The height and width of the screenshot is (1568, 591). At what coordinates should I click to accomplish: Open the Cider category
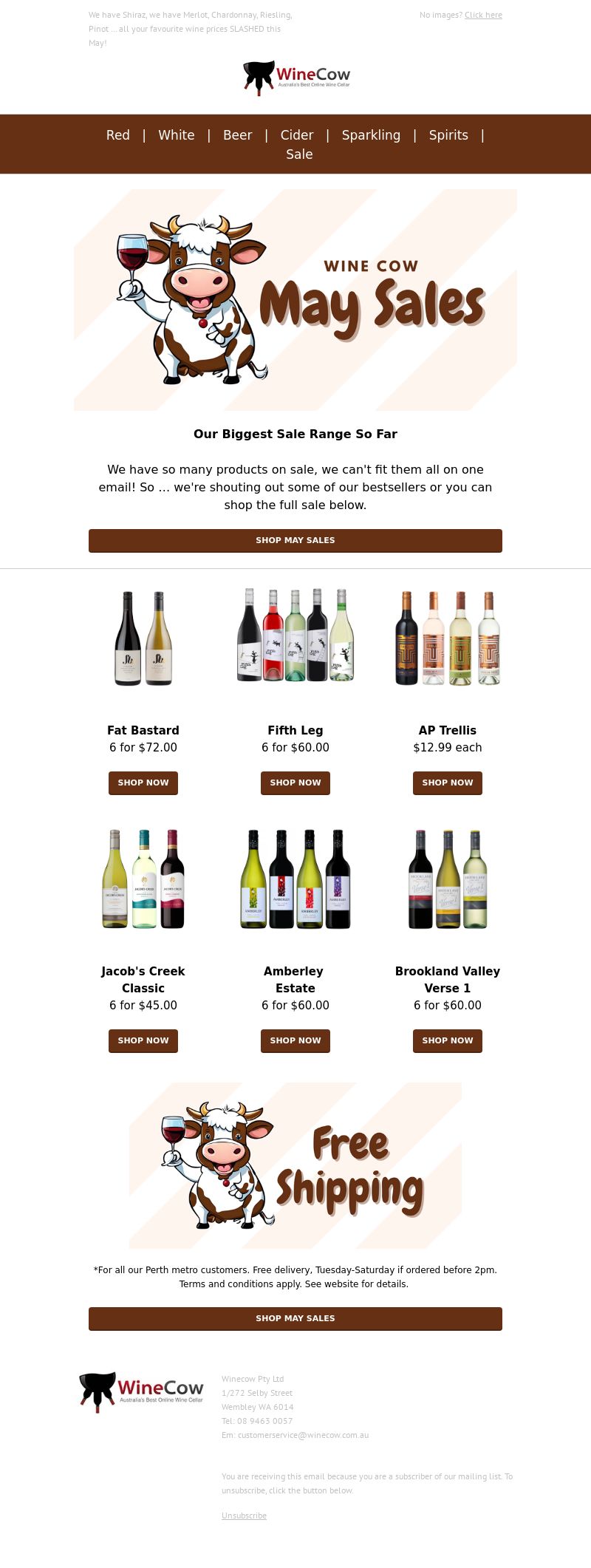click(297, 135)
